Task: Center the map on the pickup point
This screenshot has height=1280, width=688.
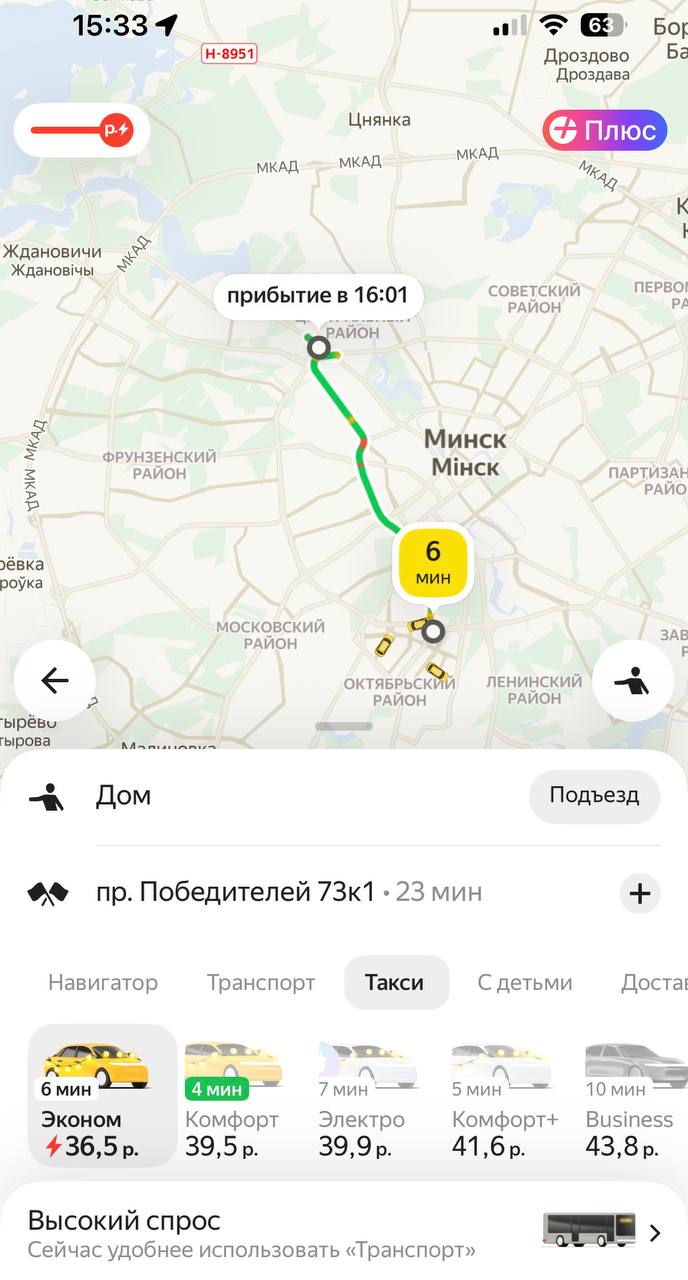Action: coord(632,681)
